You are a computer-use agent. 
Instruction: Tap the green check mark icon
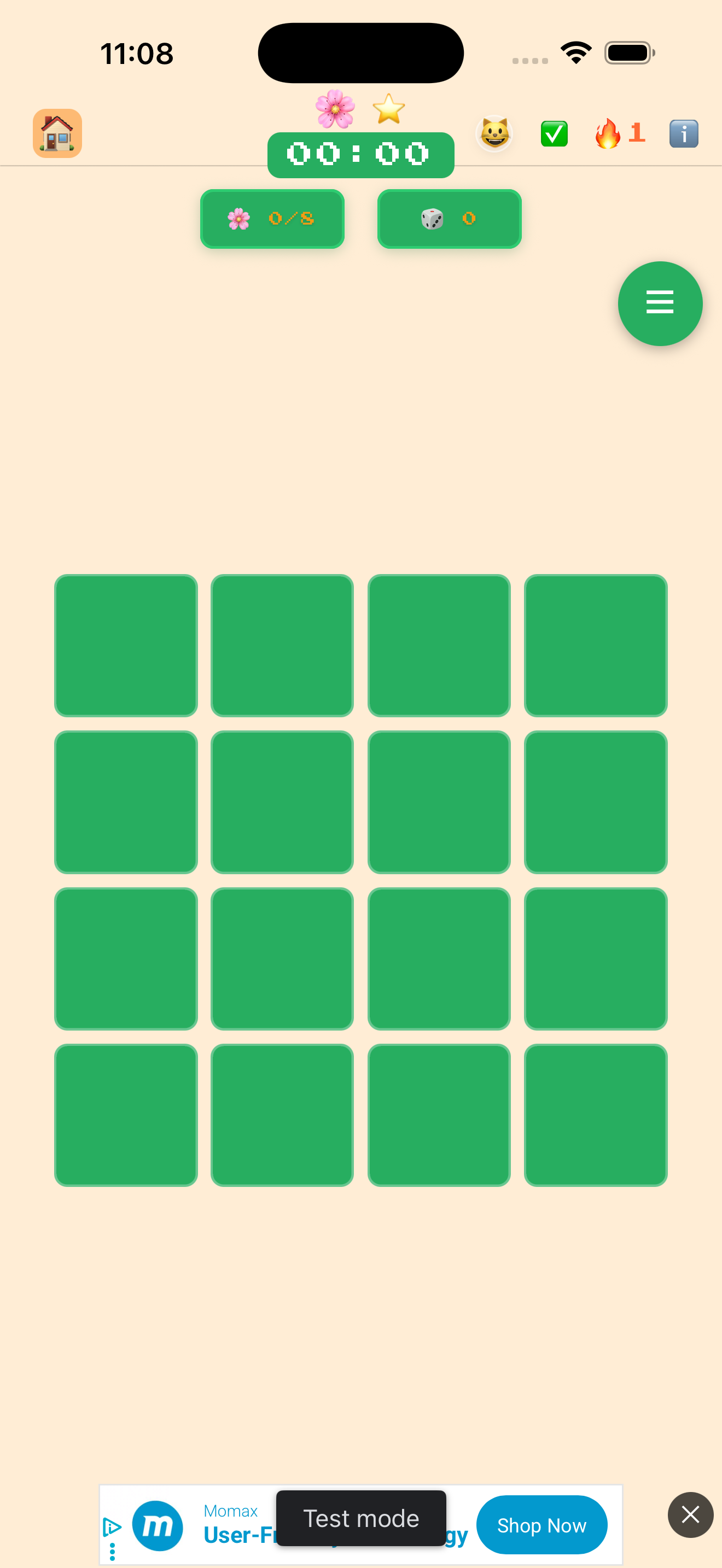[554, 133]
